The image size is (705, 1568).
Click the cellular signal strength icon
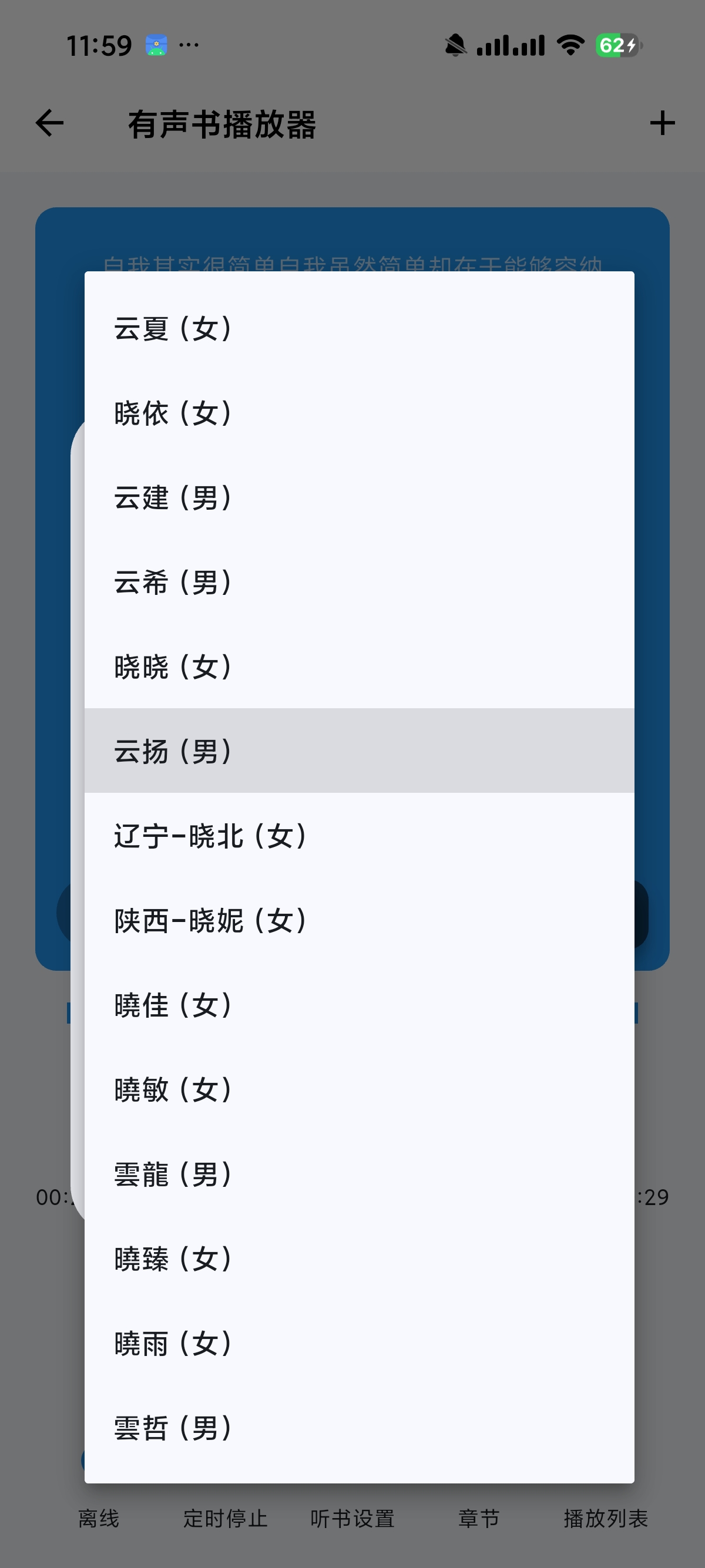click(x=513, y=45)
